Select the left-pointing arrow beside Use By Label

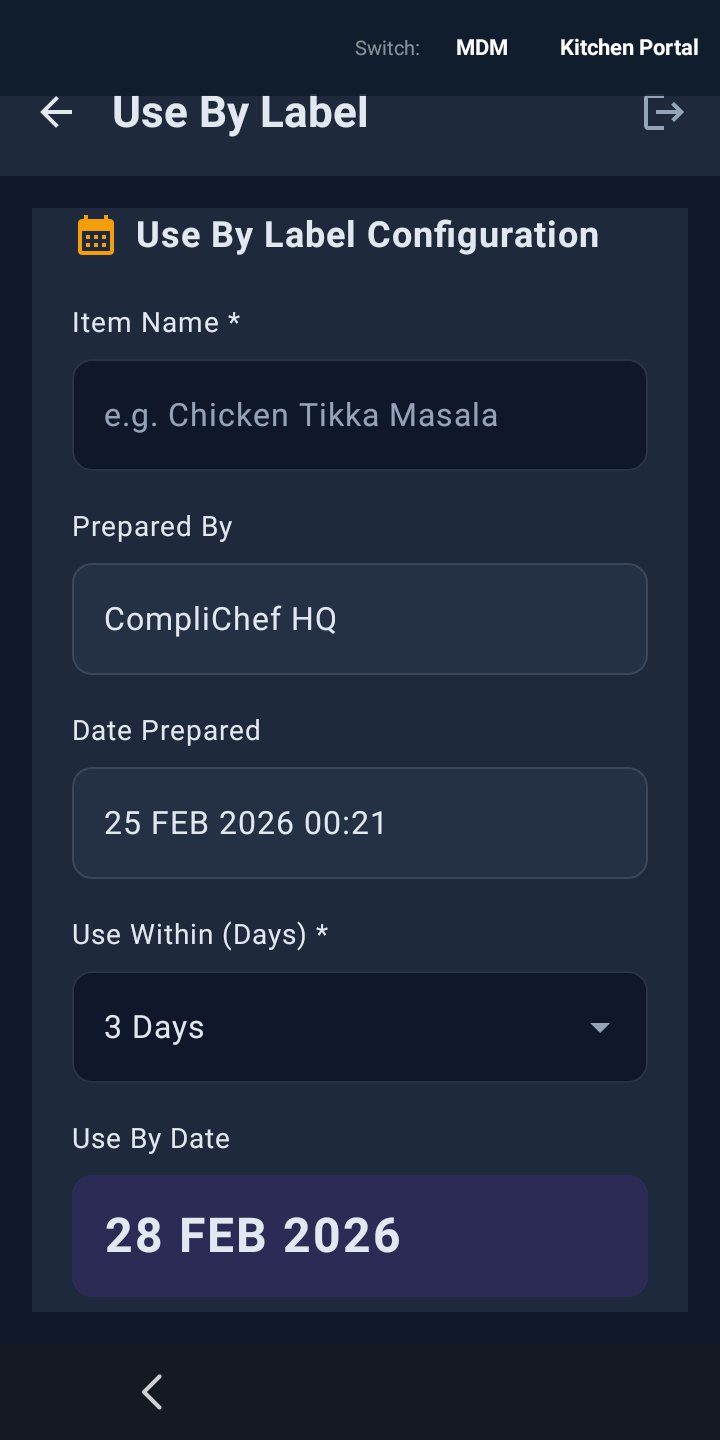56,112
